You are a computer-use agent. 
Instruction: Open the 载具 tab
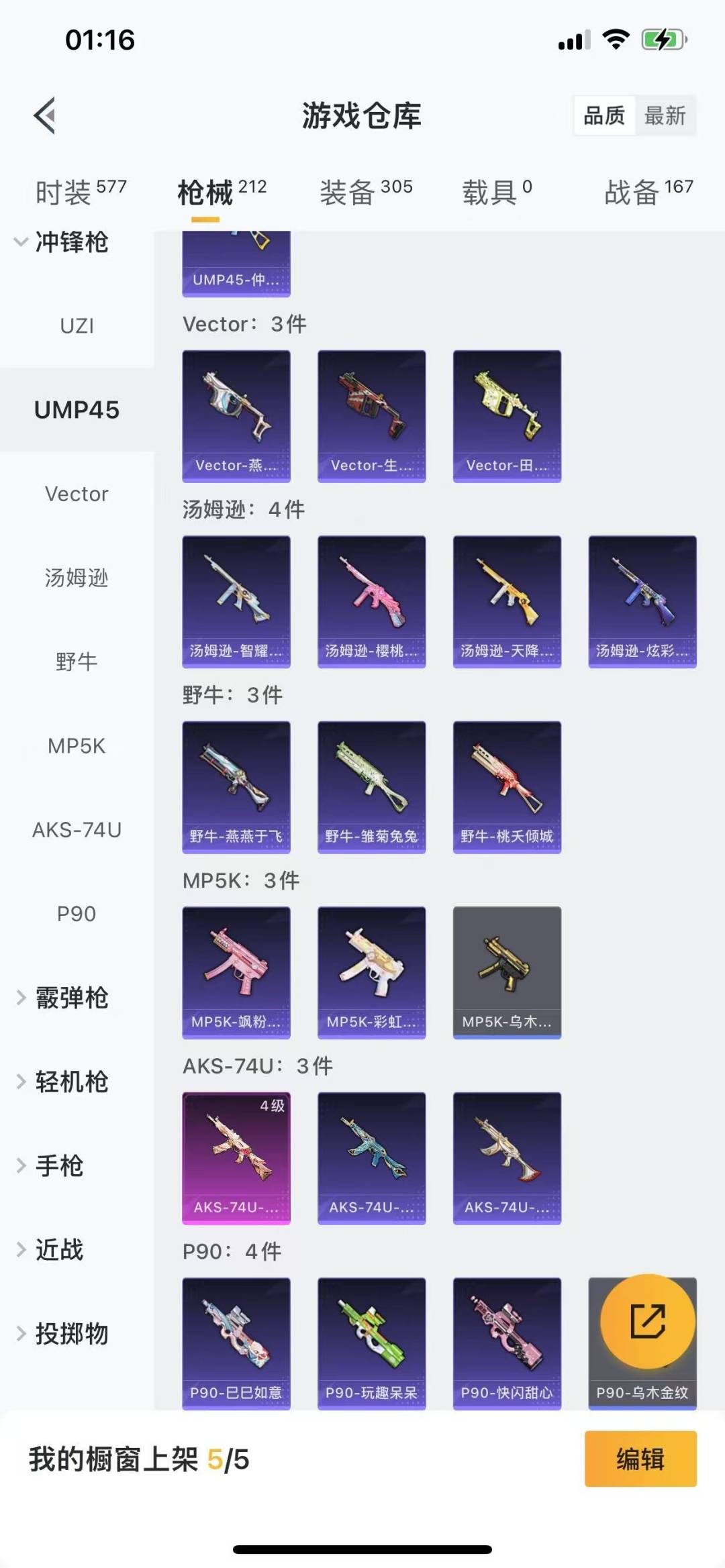click(x=497, y=193)
